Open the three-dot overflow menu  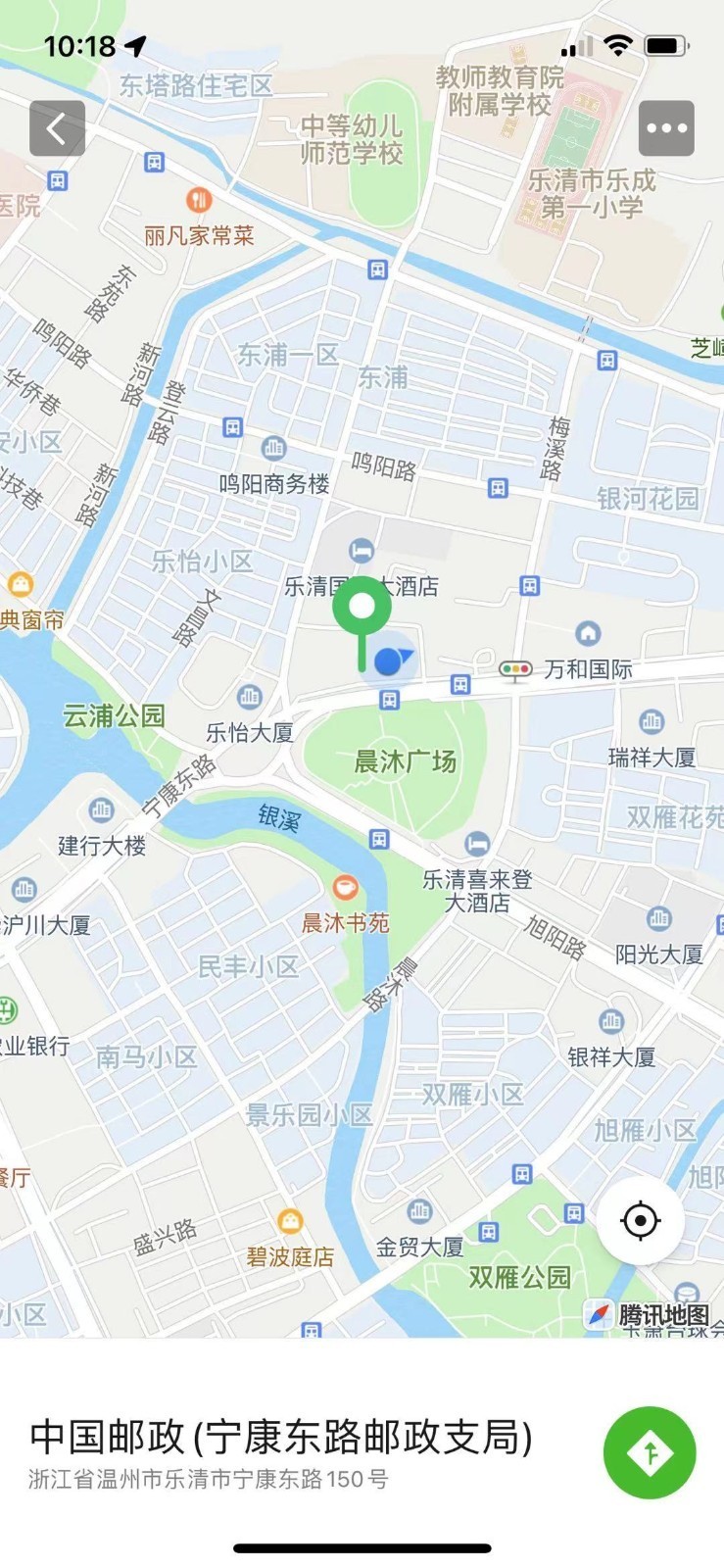pyautogui.click(x=666, y=128)
